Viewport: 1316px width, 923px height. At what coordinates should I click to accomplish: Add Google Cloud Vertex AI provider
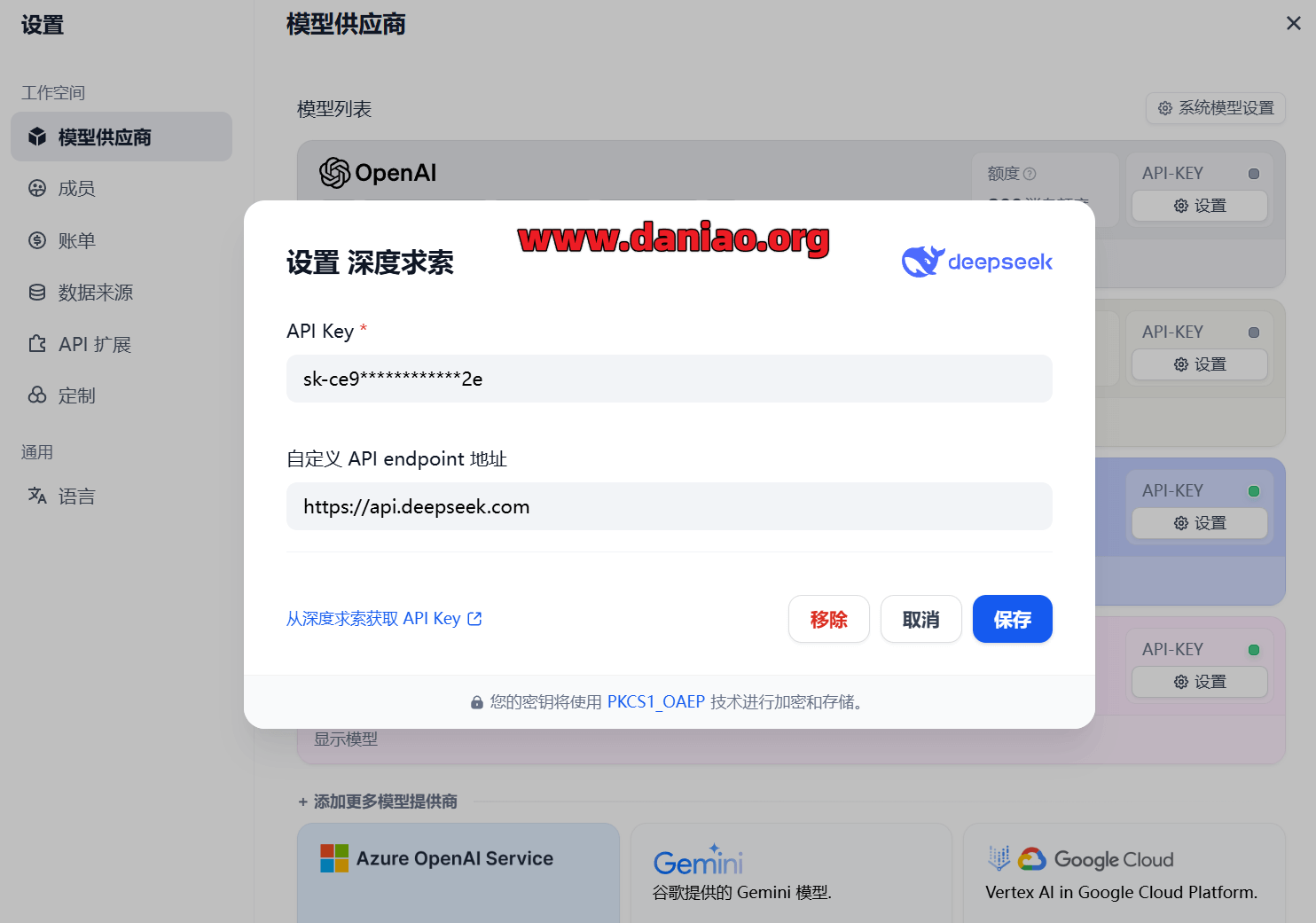tap(1123, 872)
